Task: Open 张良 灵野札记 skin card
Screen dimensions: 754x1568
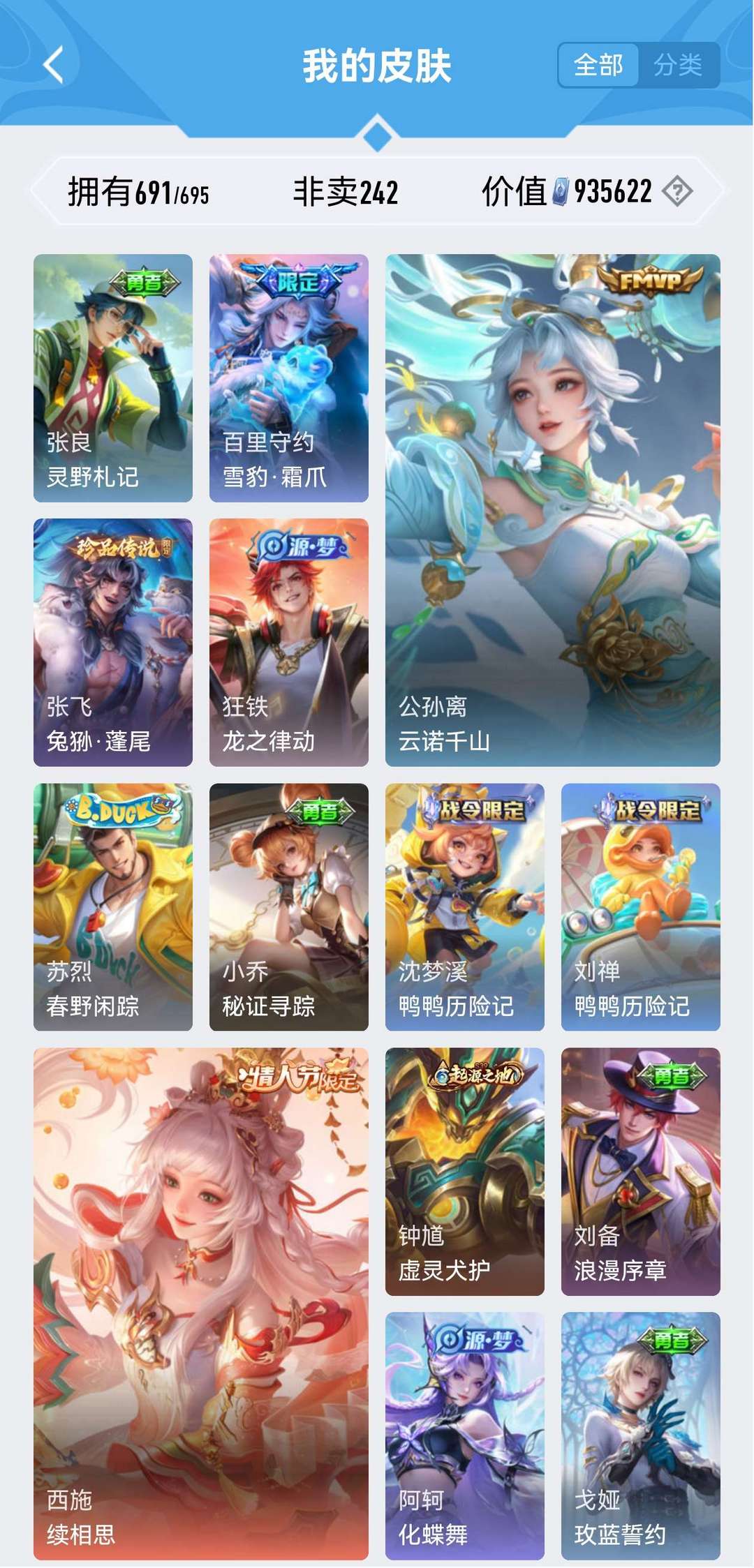Action: [113, 378]
